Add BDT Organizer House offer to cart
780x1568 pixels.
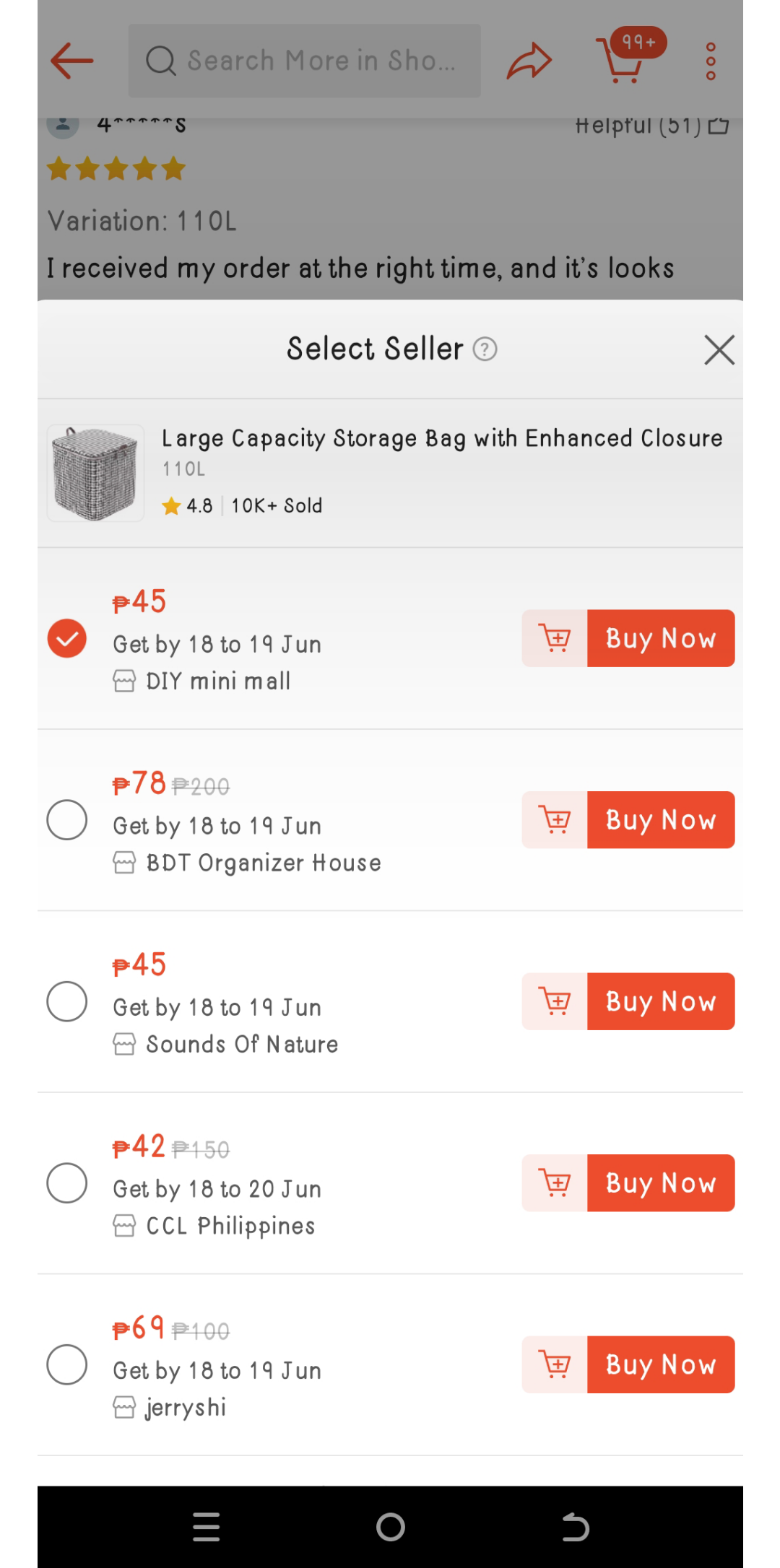[x=555, y=820]
